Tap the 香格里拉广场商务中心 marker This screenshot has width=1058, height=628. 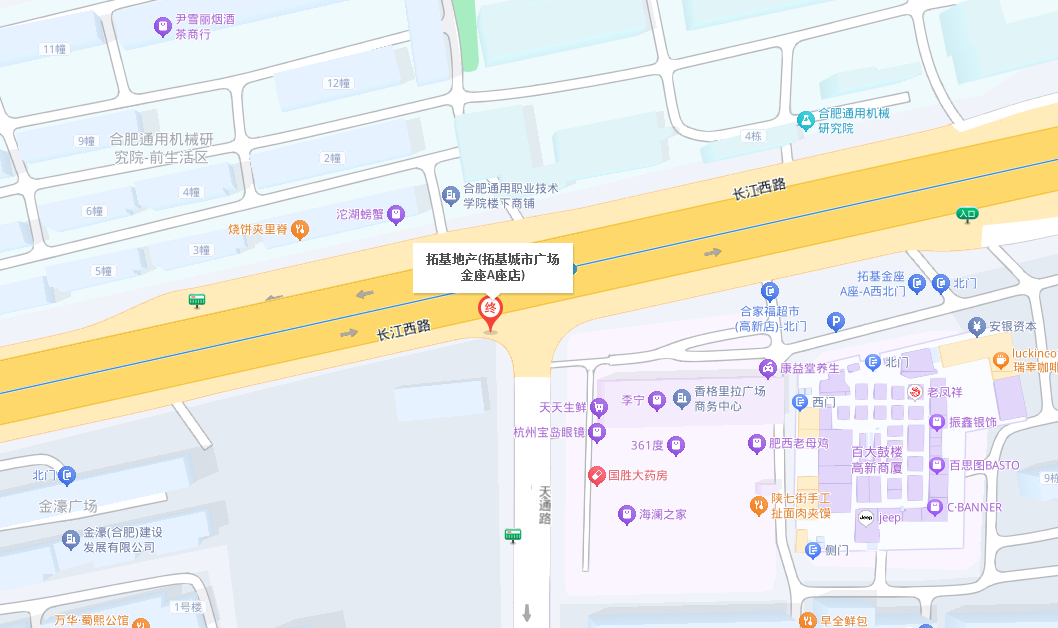click(x=682, y=399)
